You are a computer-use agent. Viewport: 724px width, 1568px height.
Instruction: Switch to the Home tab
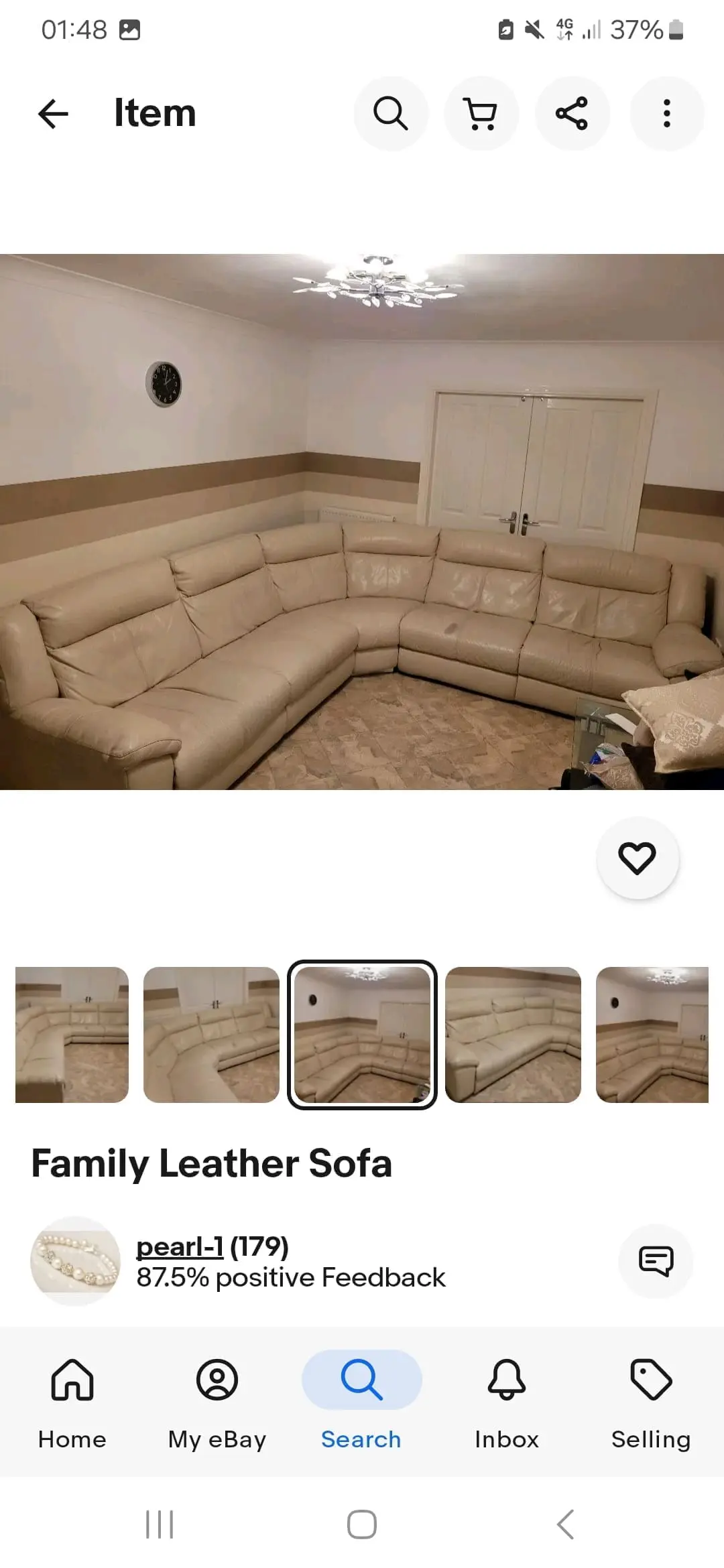pyautogui.click(x=72, y=1404)
